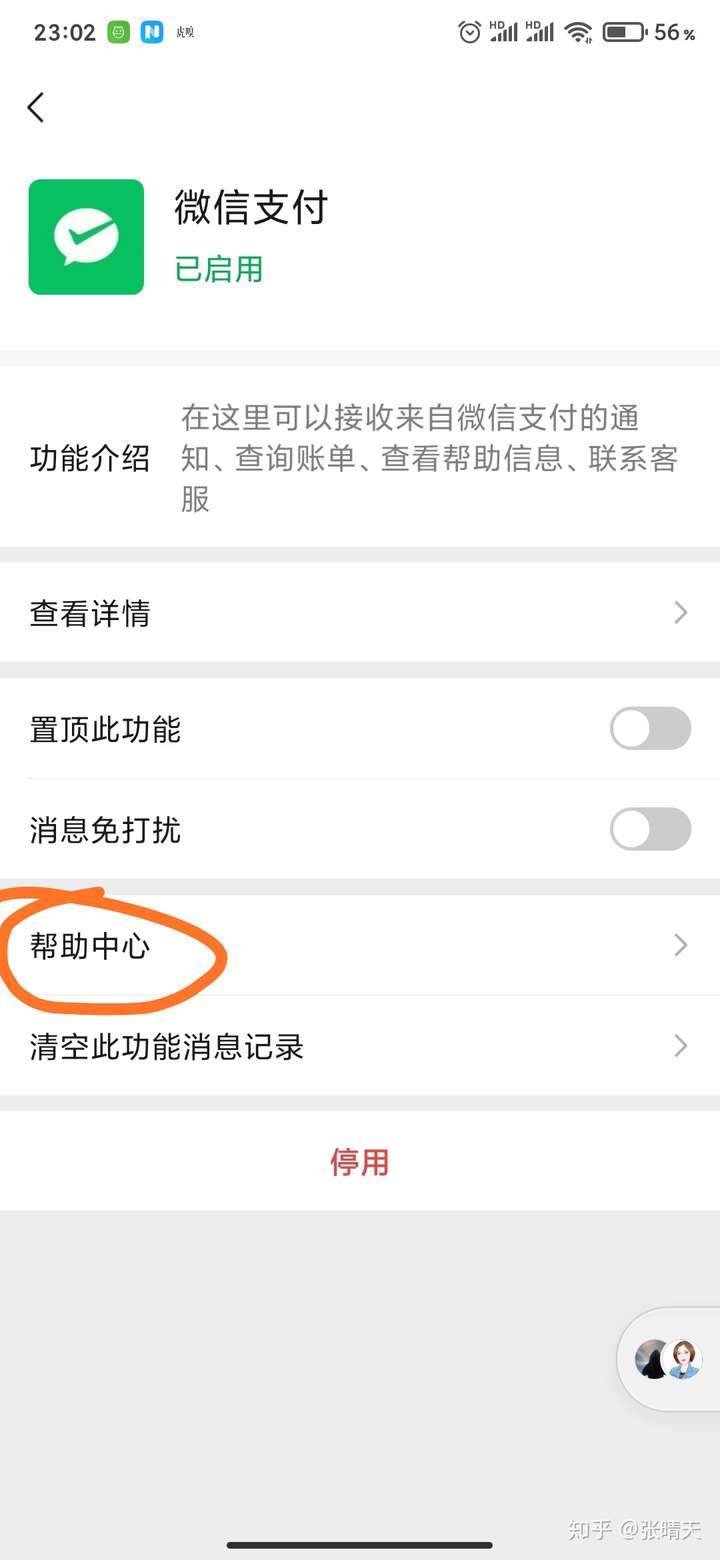Viewport: 720px width, 1560px height.
Task: Open 帮助中心
Action: tap(360, 945)
